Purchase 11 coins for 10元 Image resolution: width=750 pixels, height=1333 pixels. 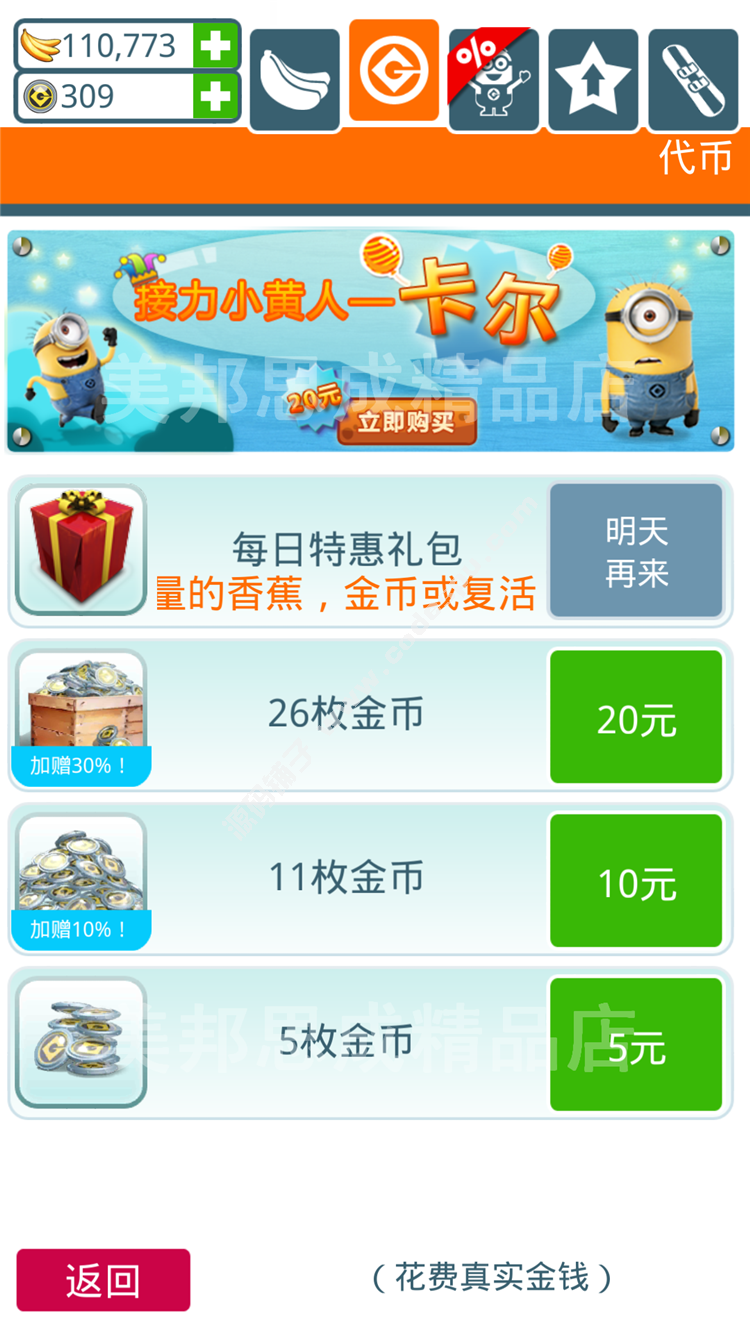pos(636,881)
